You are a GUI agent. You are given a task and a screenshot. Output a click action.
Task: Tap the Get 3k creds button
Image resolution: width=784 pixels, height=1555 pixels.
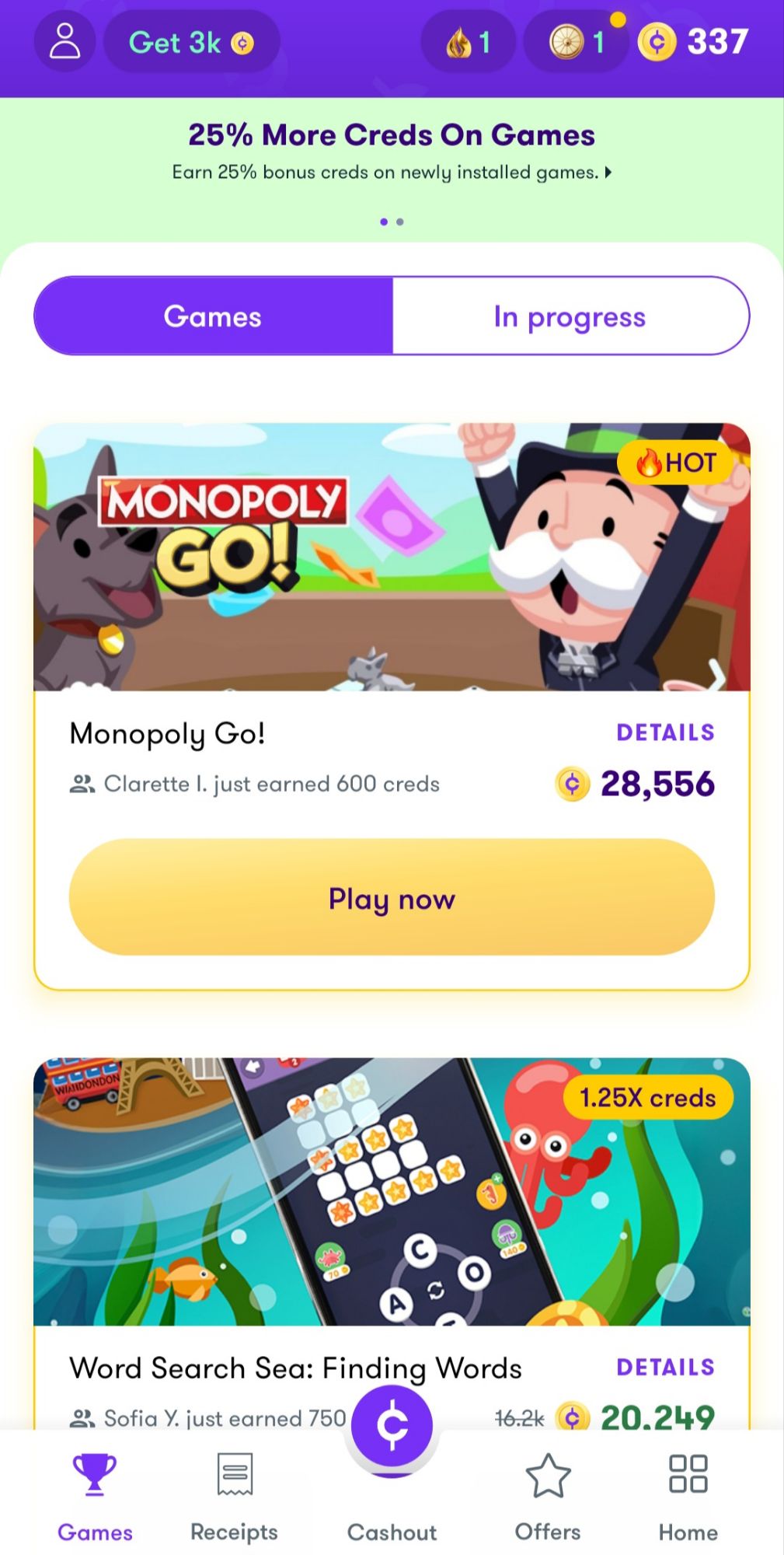click(192, 42)
